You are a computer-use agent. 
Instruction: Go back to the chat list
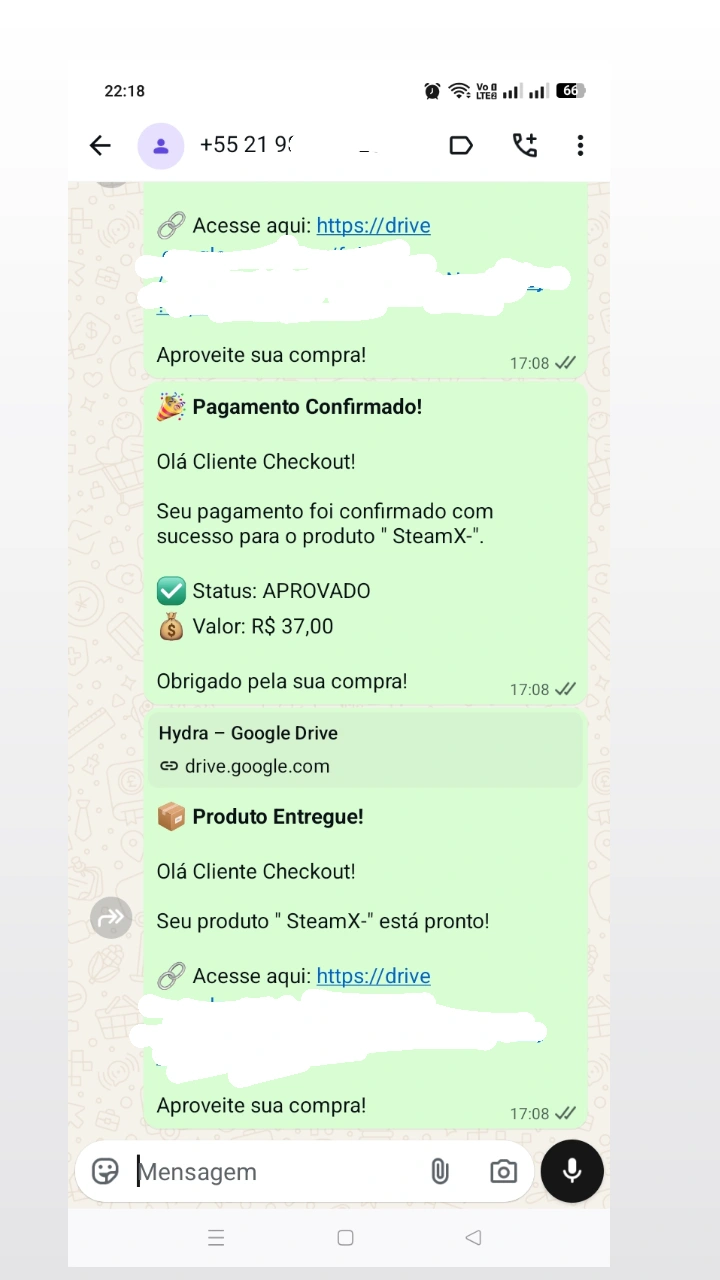pos(100,146)
